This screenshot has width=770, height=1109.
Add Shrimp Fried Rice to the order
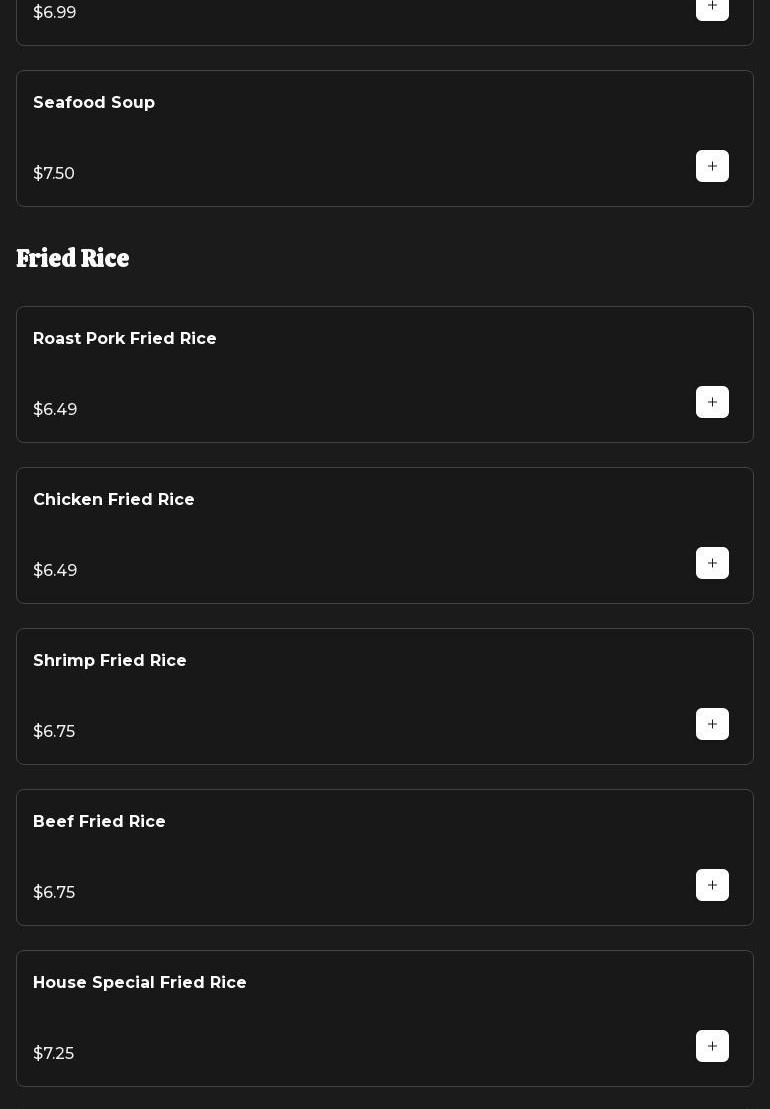[712, 724]
